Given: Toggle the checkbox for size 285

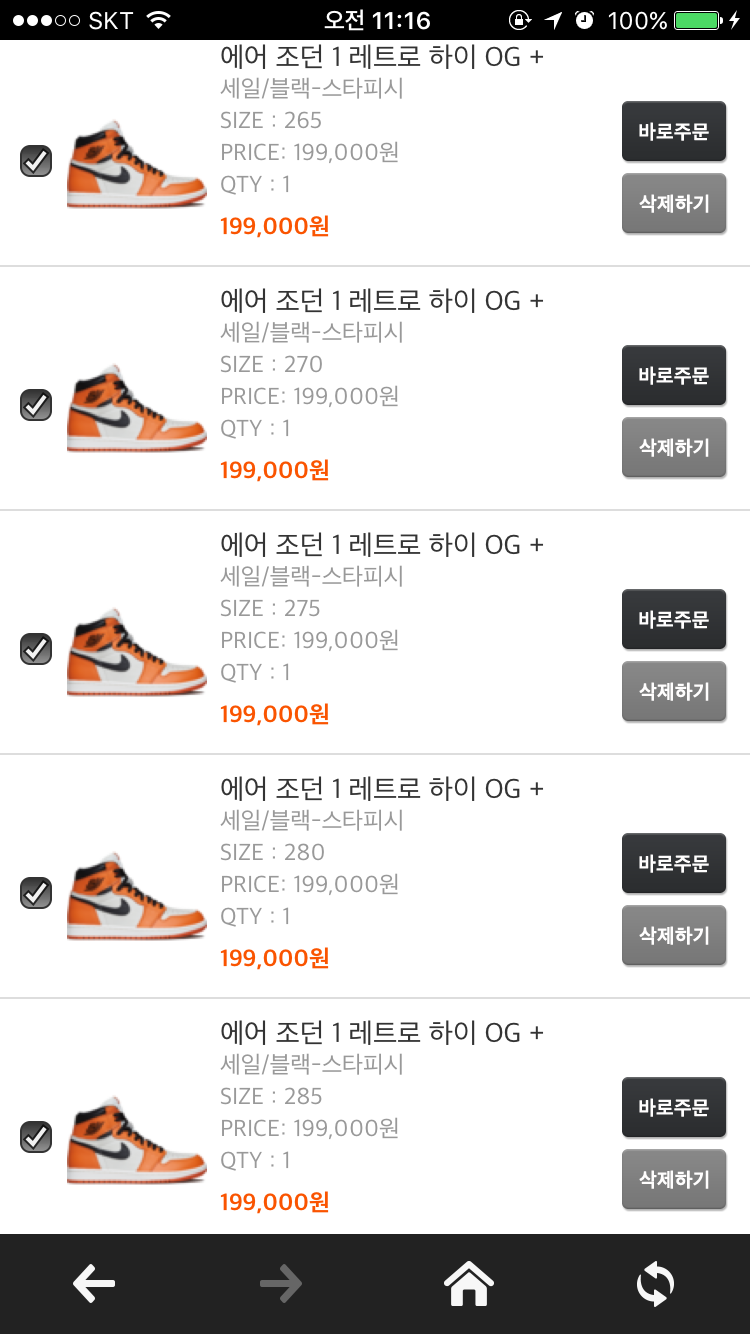Looking at the screenshot, I should pos(36,1137).
